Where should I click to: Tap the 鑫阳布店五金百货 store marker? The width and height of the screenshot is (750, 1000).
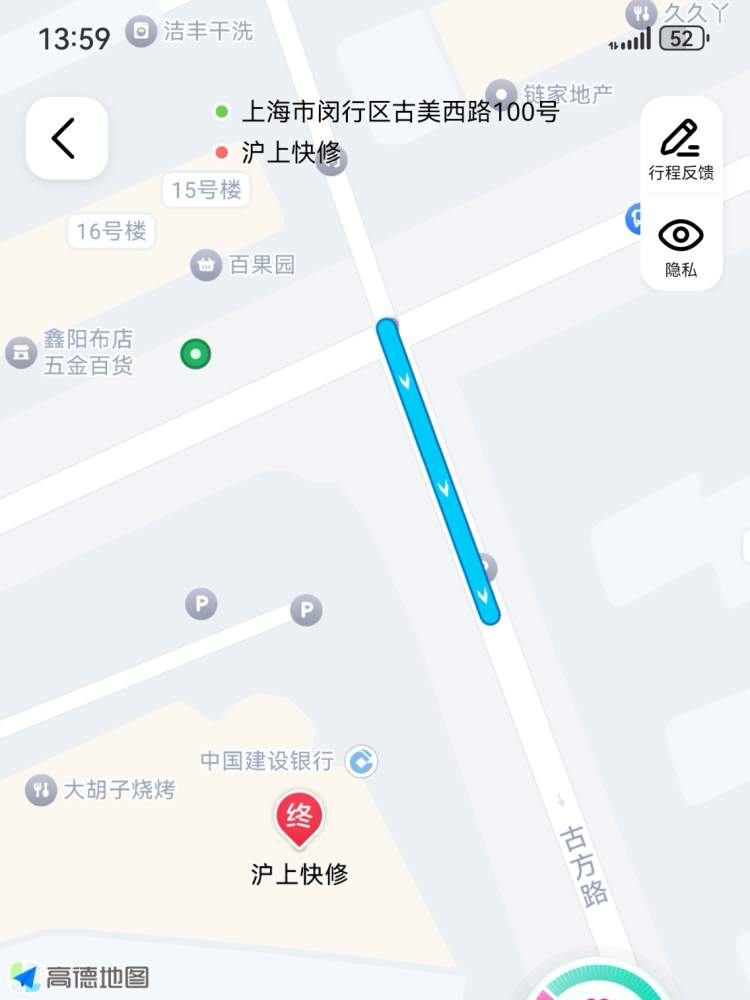[x=21, y=352]
